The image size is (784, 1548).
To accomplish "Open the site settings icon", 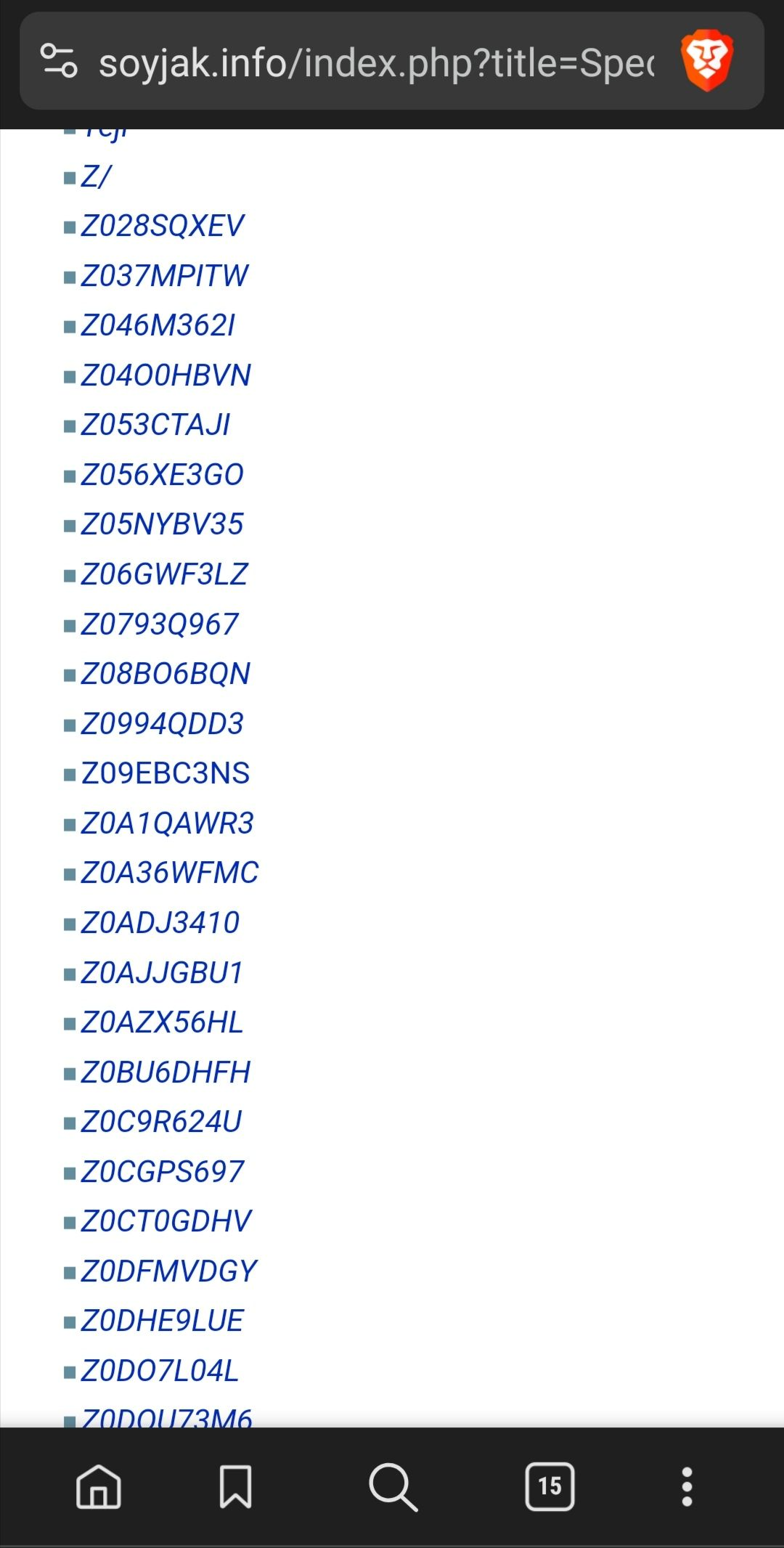I will 59,61.
